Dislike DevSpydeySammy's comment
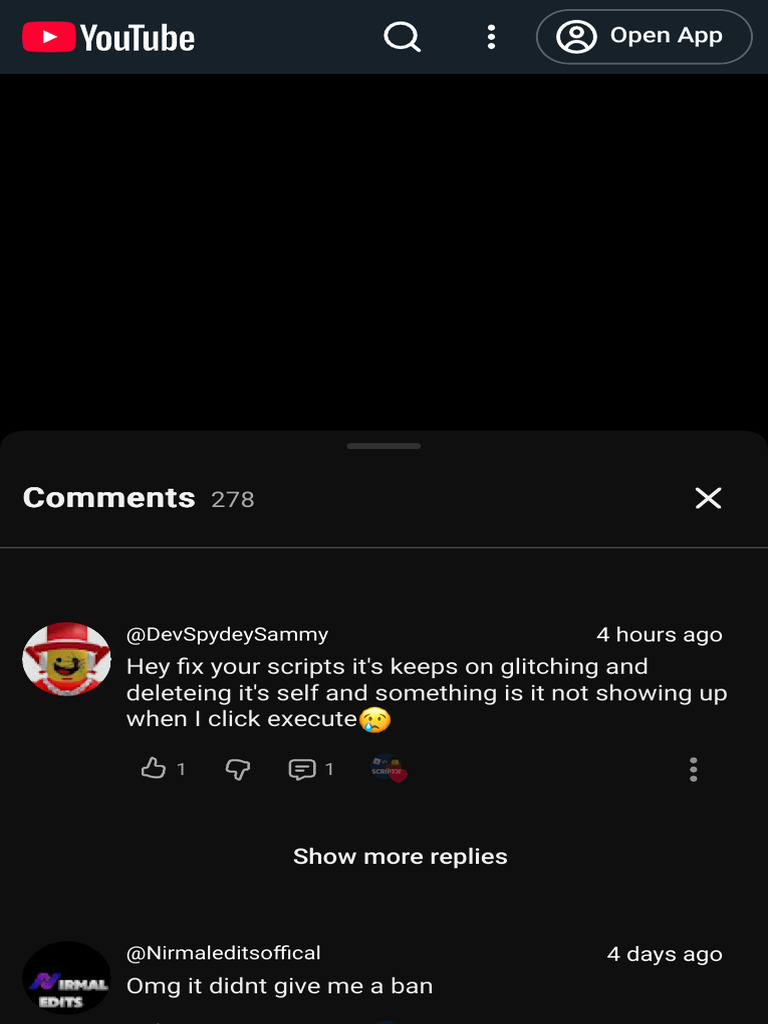This screenshot has width=768, height=1024. (x=238, y=769)
